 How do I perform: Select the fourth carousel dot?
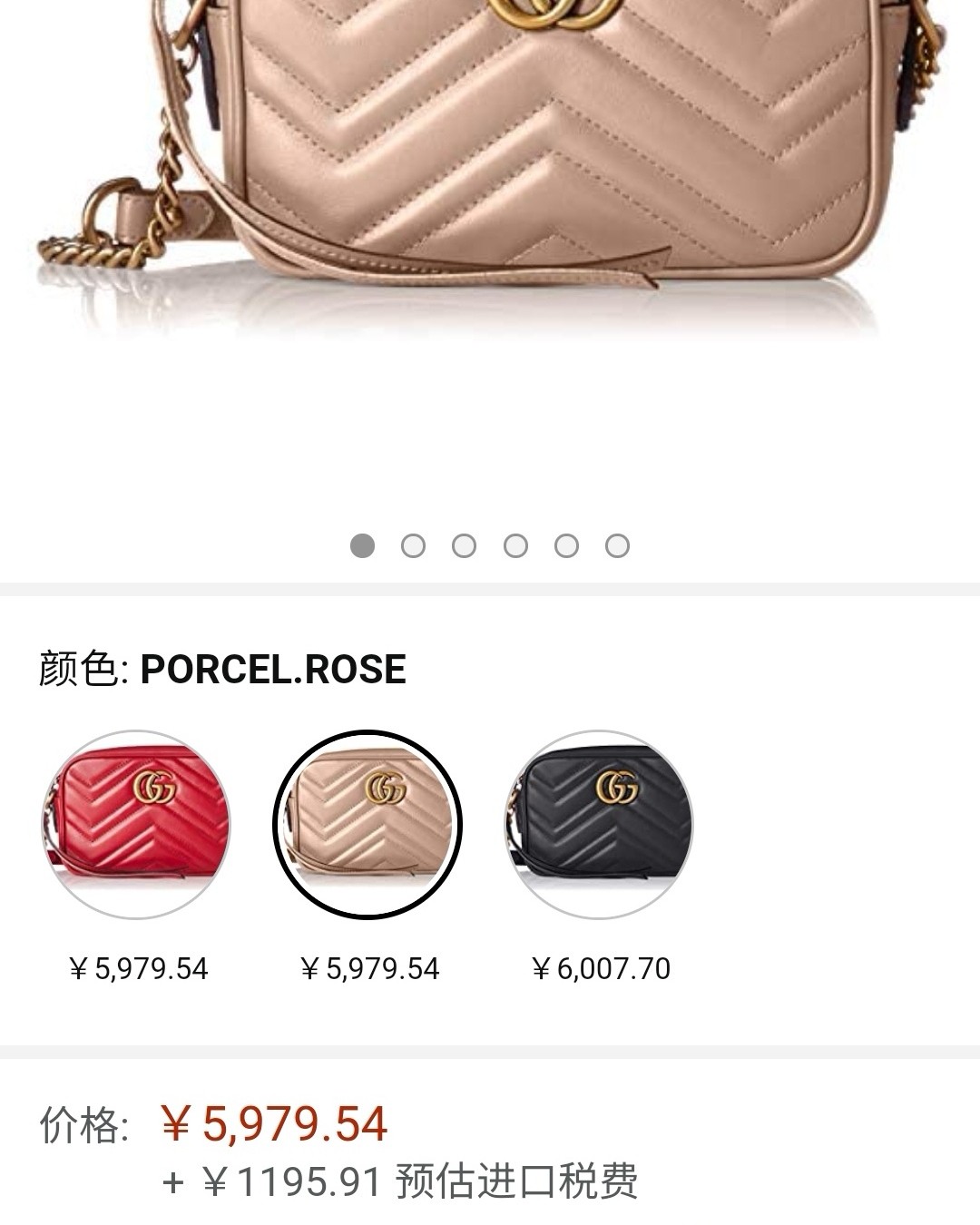click(516, 544)
